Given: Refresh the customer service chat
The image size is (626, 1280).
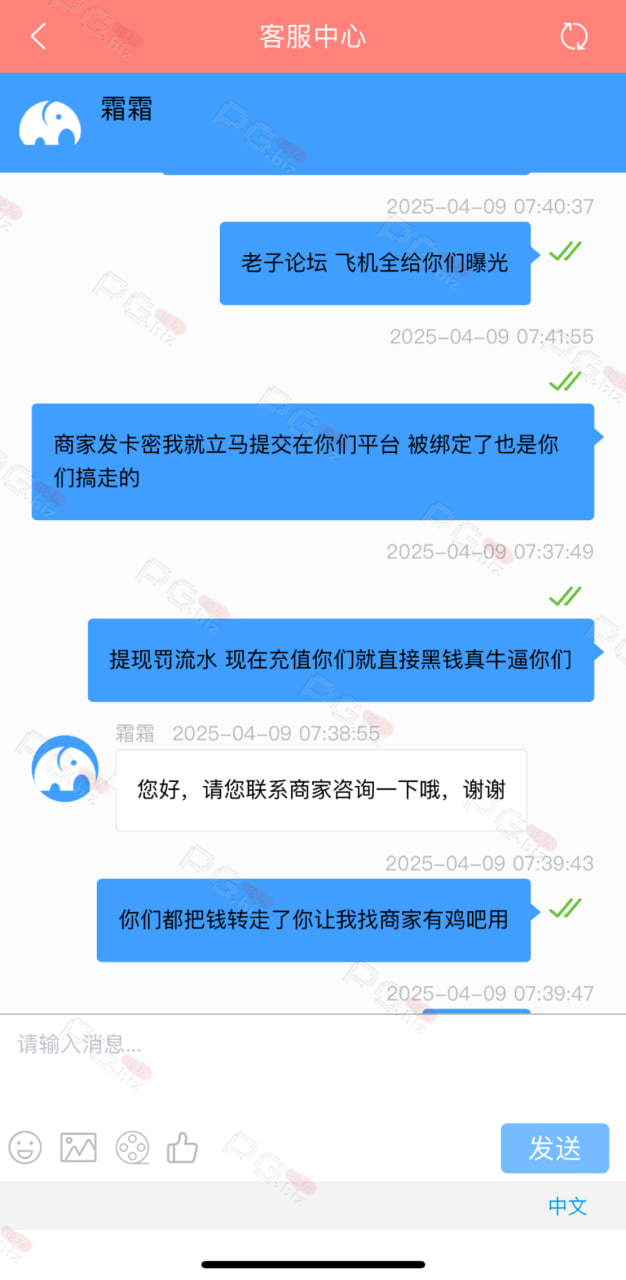Looking at the screenshot, I should (574, 37).
